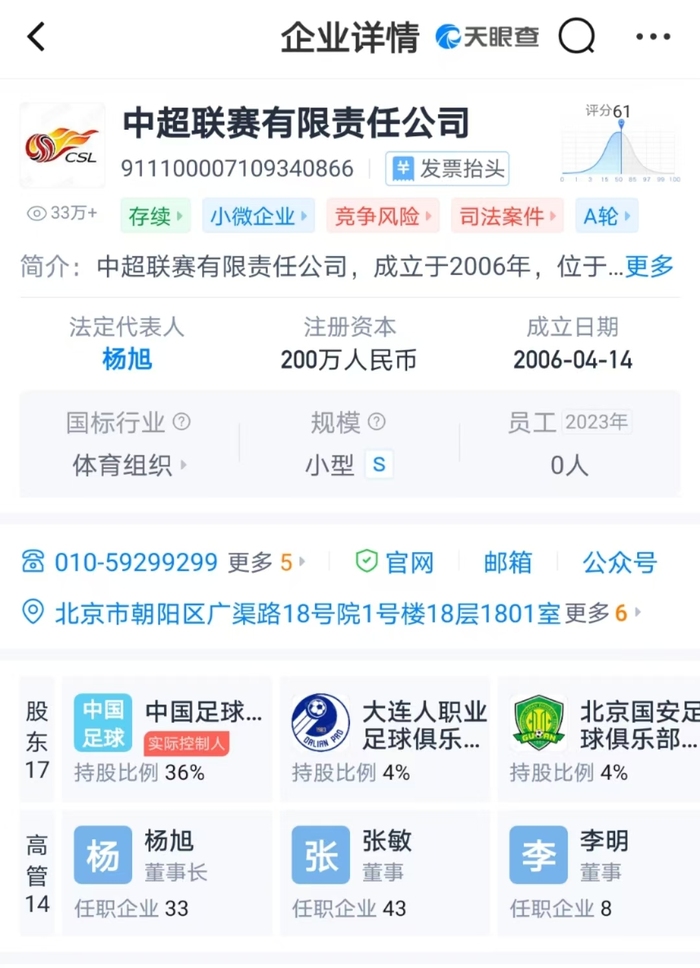Go back from the company details page

click(x=37, y=38)
